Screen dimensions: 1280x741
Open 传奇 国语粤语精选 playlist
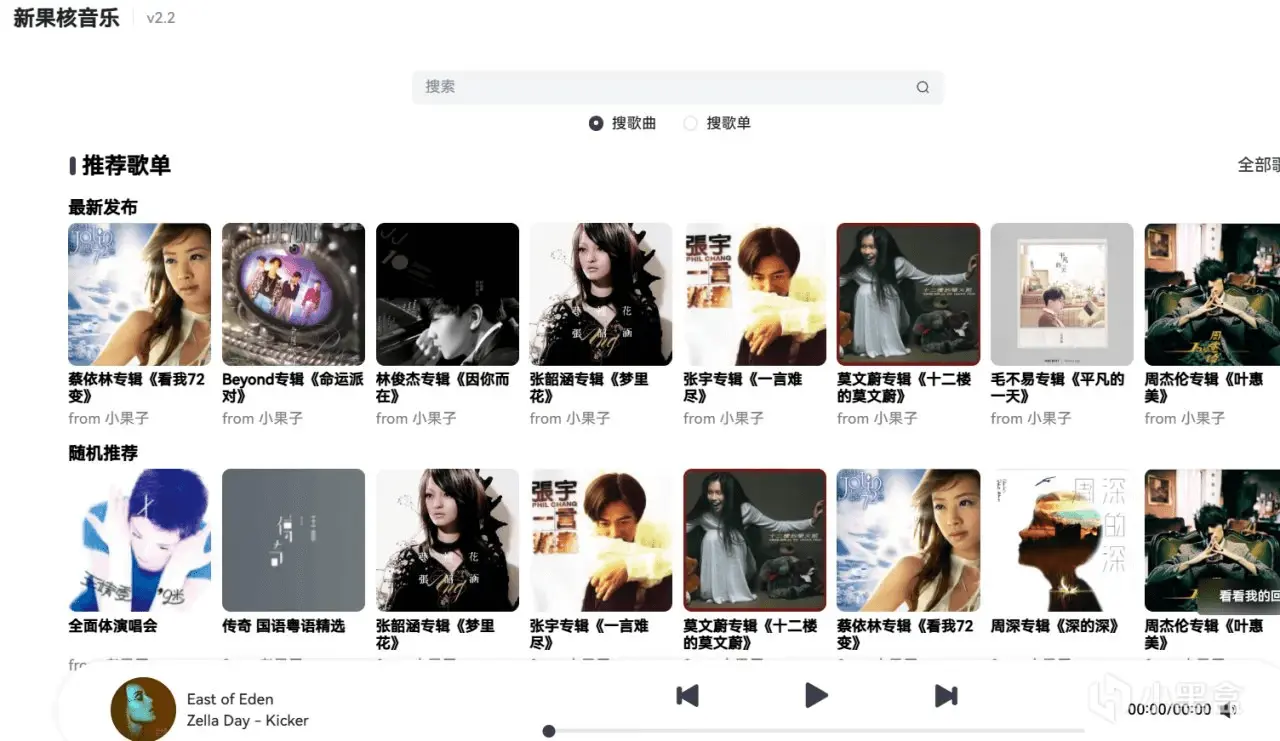pos(293,540)
